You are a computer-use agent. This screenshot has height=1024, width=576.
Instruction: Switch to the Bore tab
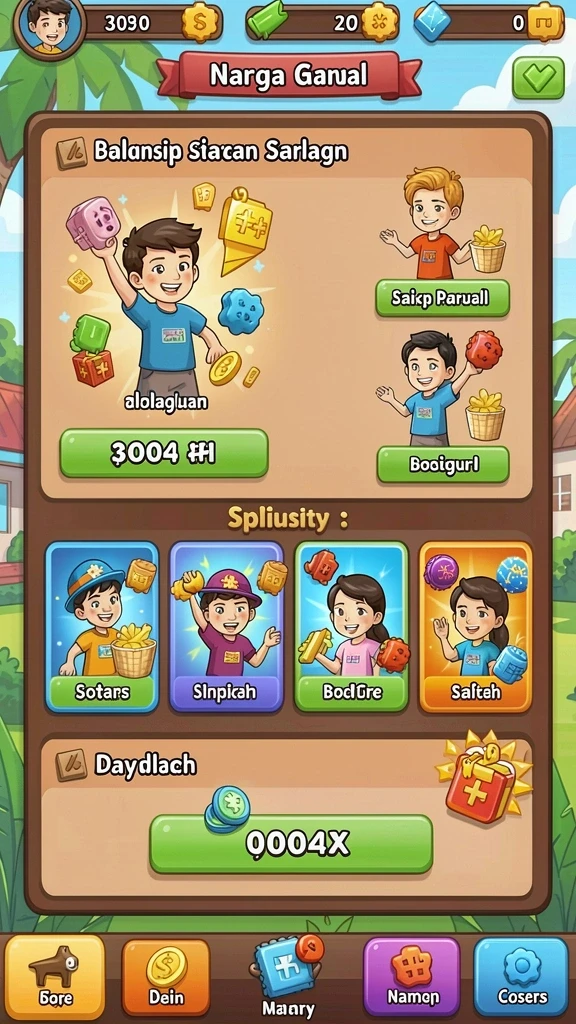pyautogui.click(x=55, y=976)
